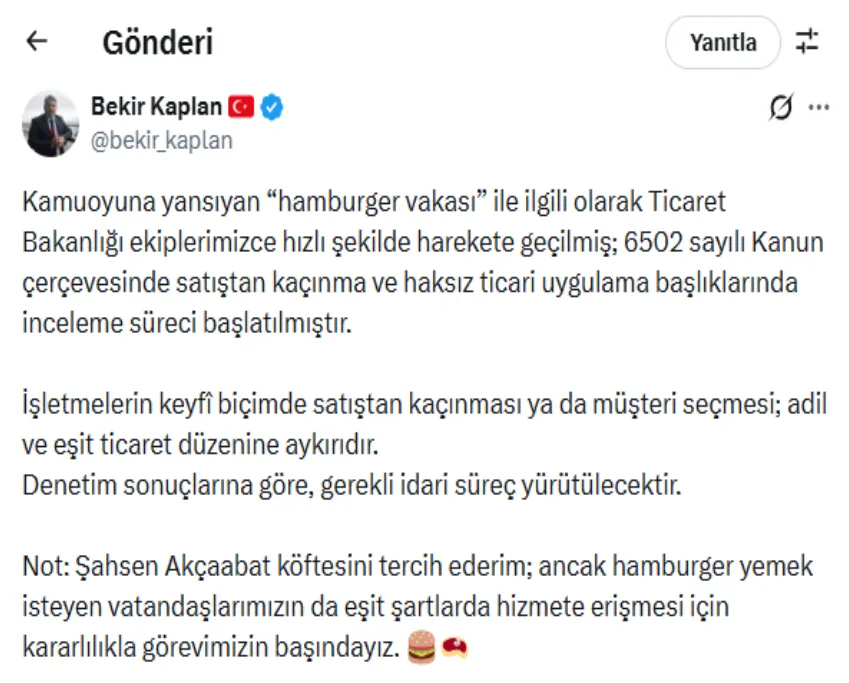Screen dimensions: 849x683
Task: Open the reply filter settings icon
Action: 806,42
